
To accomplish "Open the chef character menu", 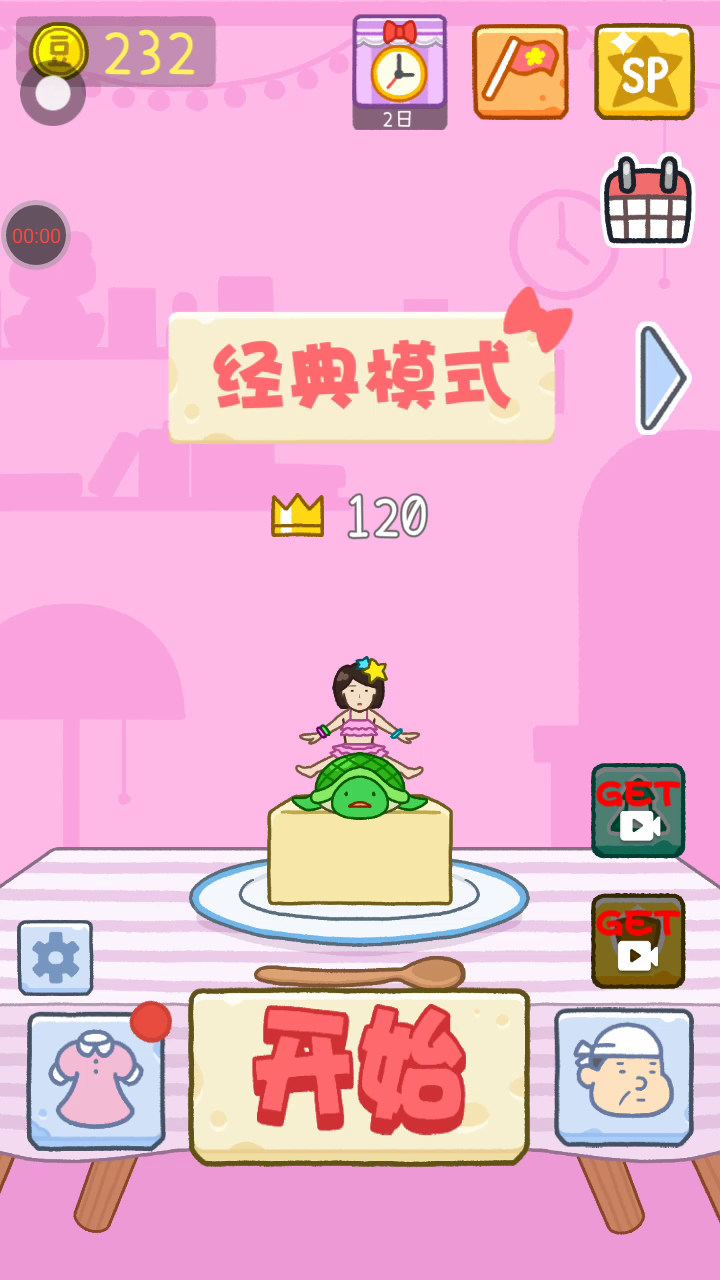I will [x=624, y=1076].
